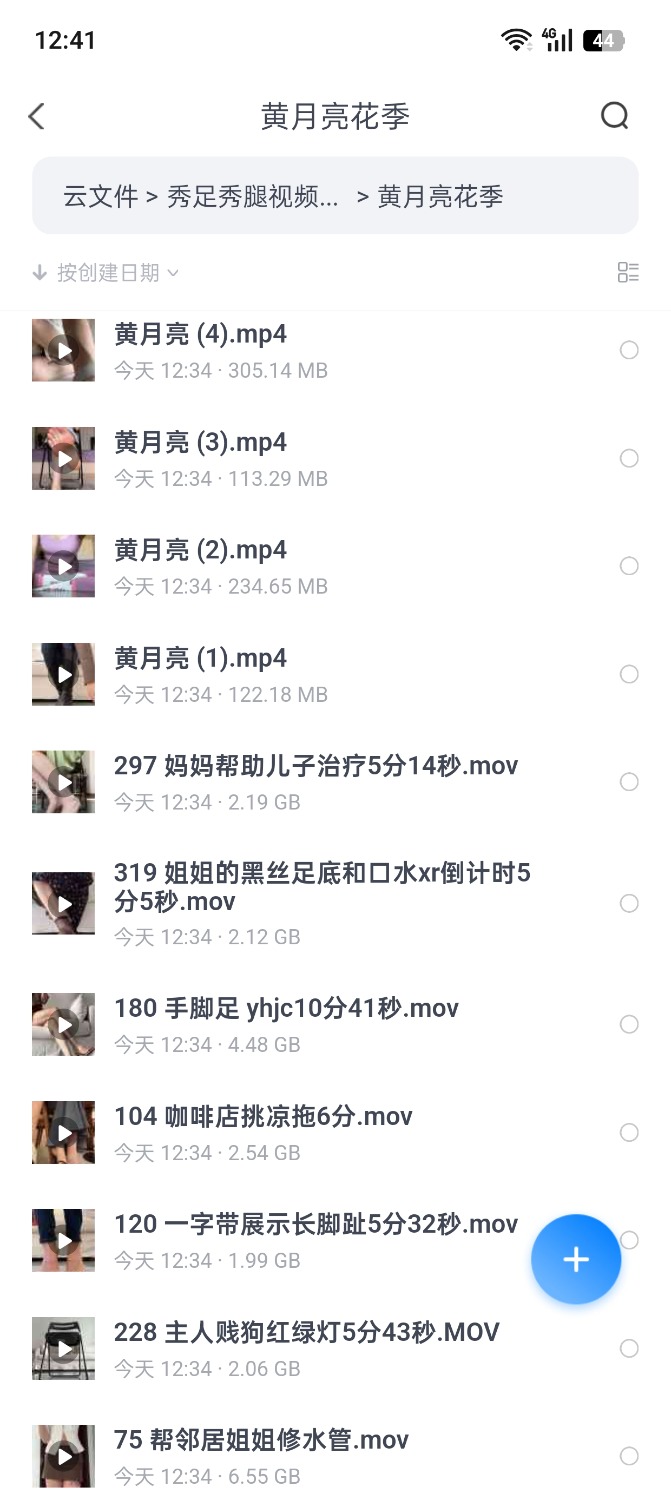Go back using the top-left arrow
671x1500 pixels.
(37, 117)
